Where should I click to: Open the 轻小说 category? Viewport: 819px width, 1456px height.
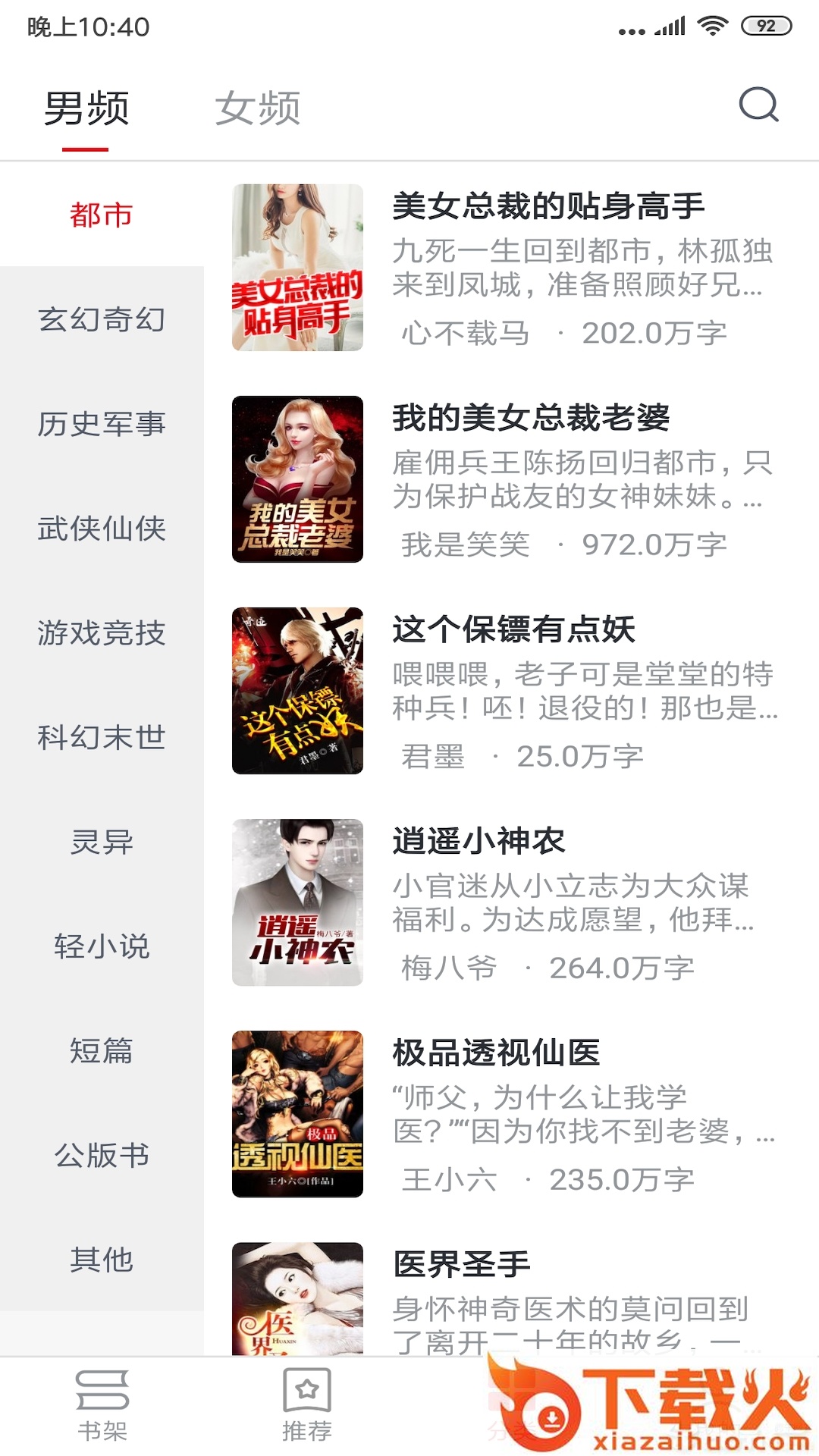[x=102, y=946]
